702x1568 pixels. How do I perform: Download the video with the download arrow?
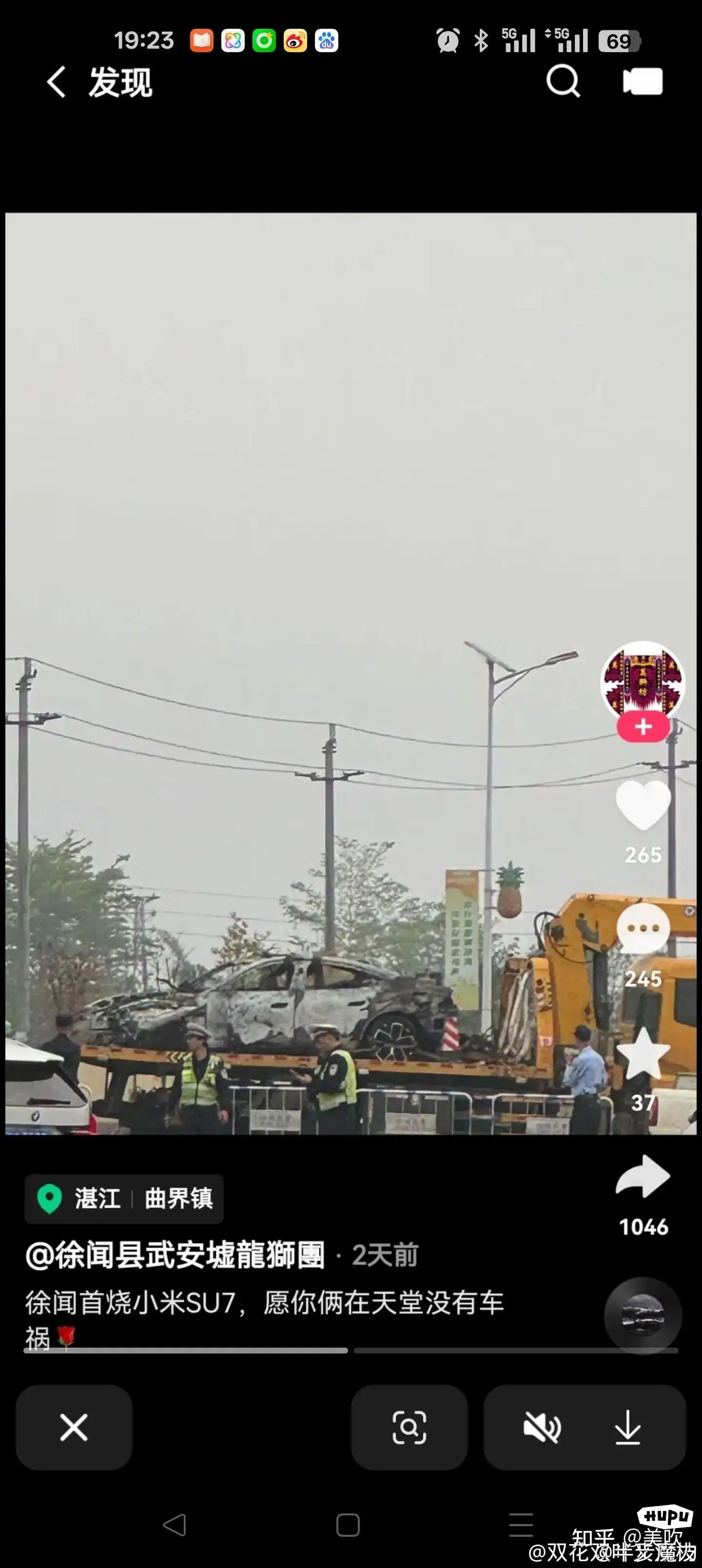pyautogui.click(x=627, y=1428)
